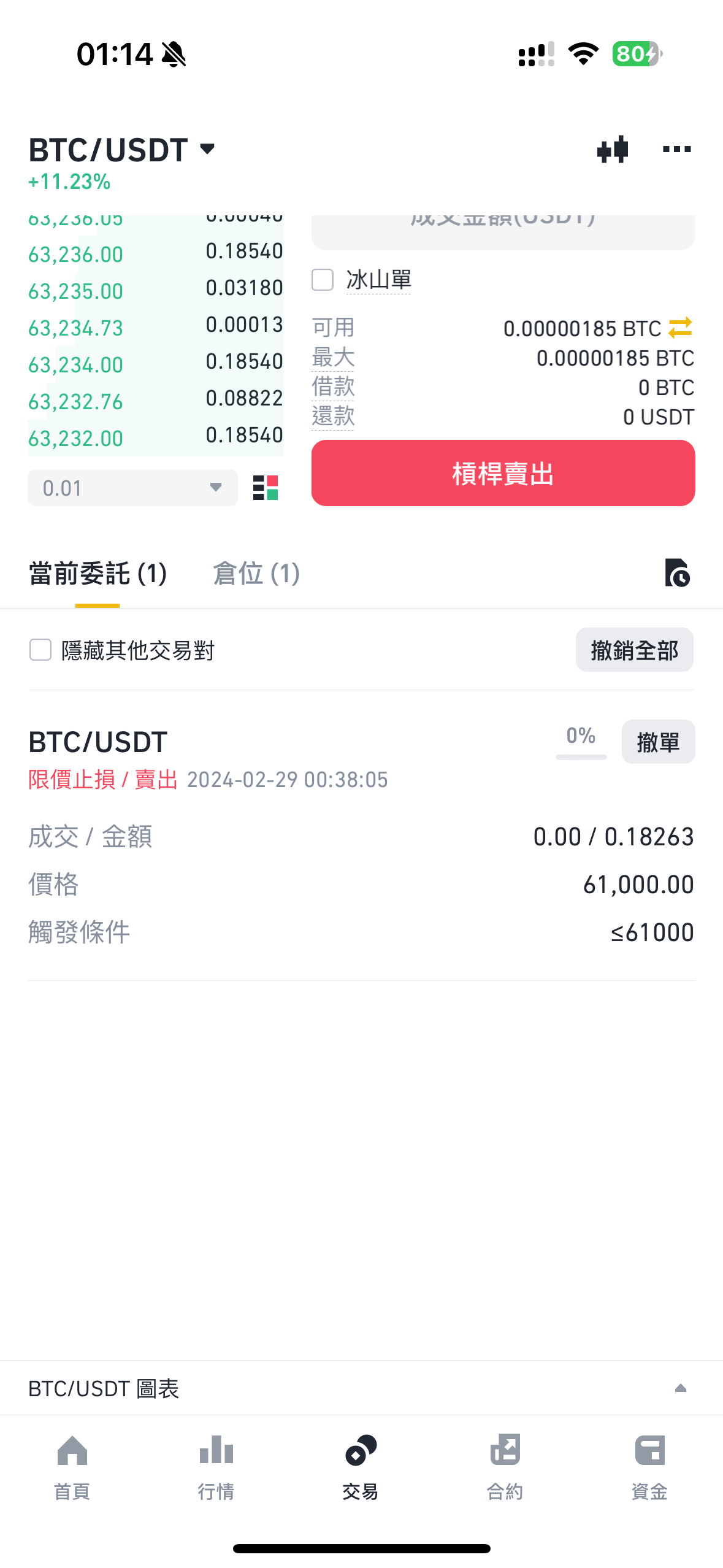723x1568 pixels.
Task: Switch to the 合約 futures tab
Action: (x=505, y=1467)
